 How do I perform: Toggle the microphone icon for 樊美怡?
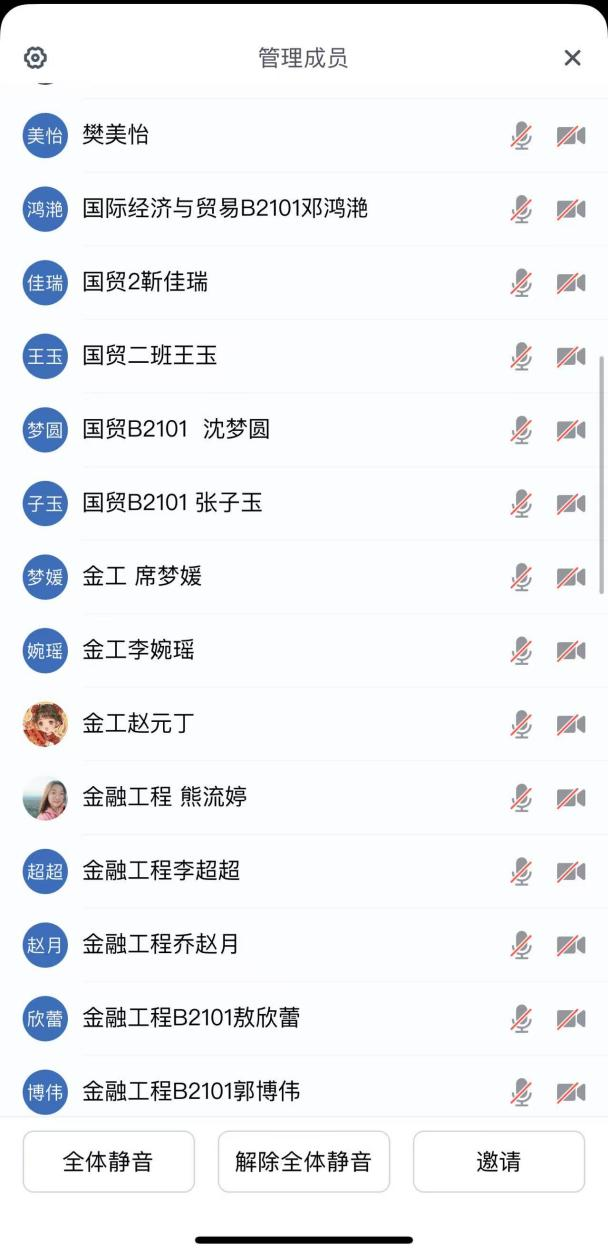click(521, 135)
